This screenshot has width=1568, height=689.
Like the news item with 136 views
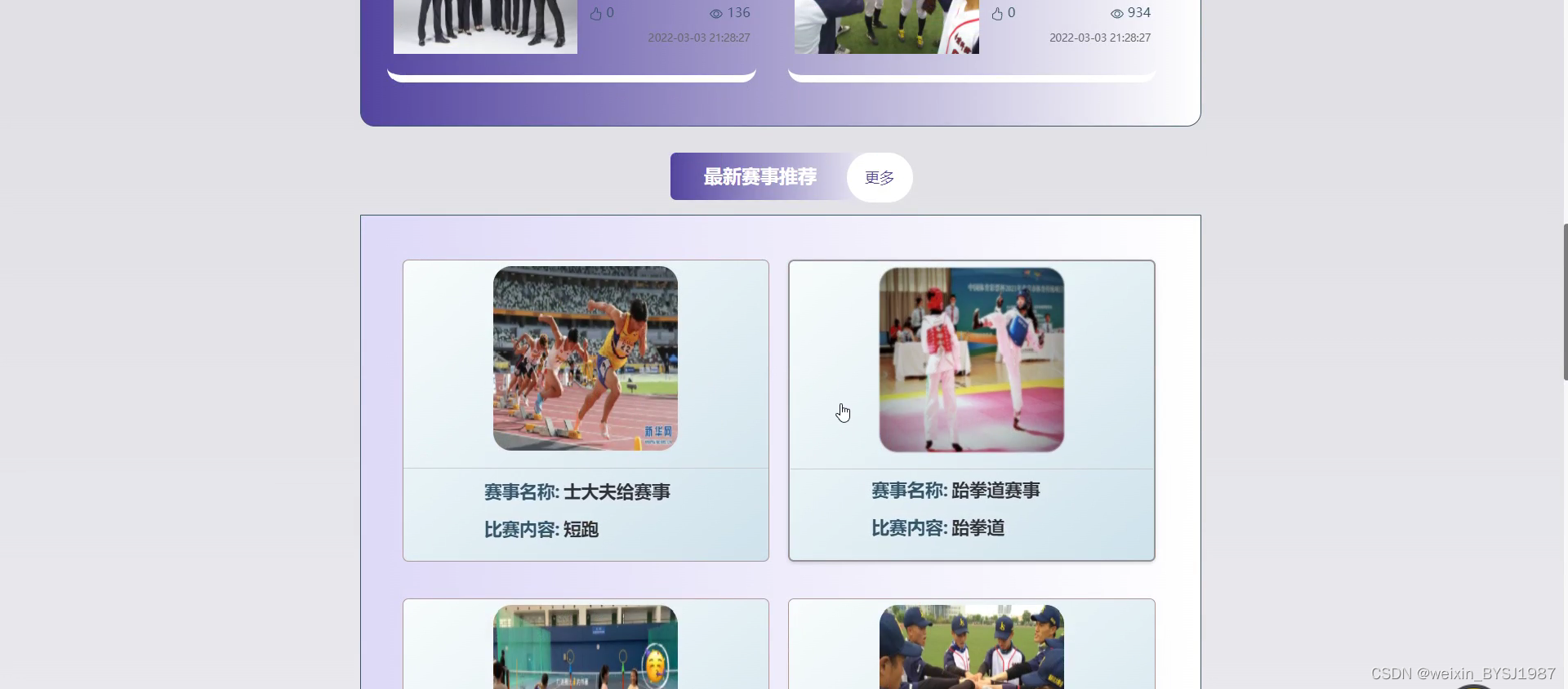click(x=596, y=14)
